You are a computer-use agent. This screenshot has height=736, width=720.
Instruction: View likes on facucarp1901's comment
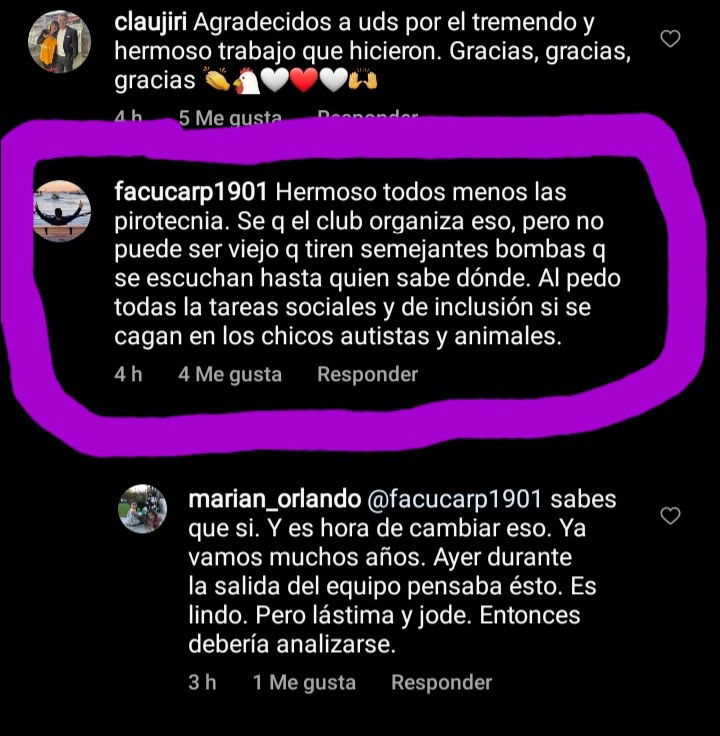230,374
